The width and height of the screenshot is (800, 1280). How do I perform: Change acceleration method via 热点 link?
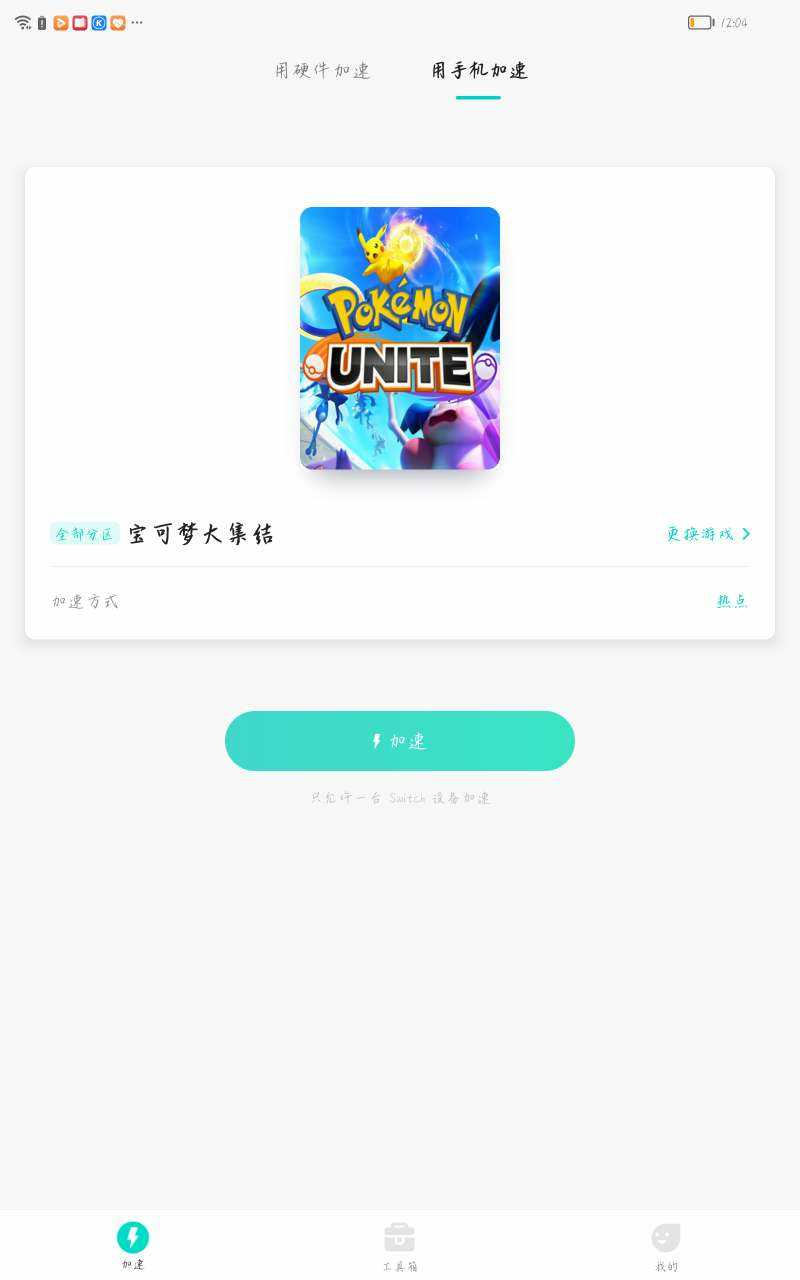732,601
